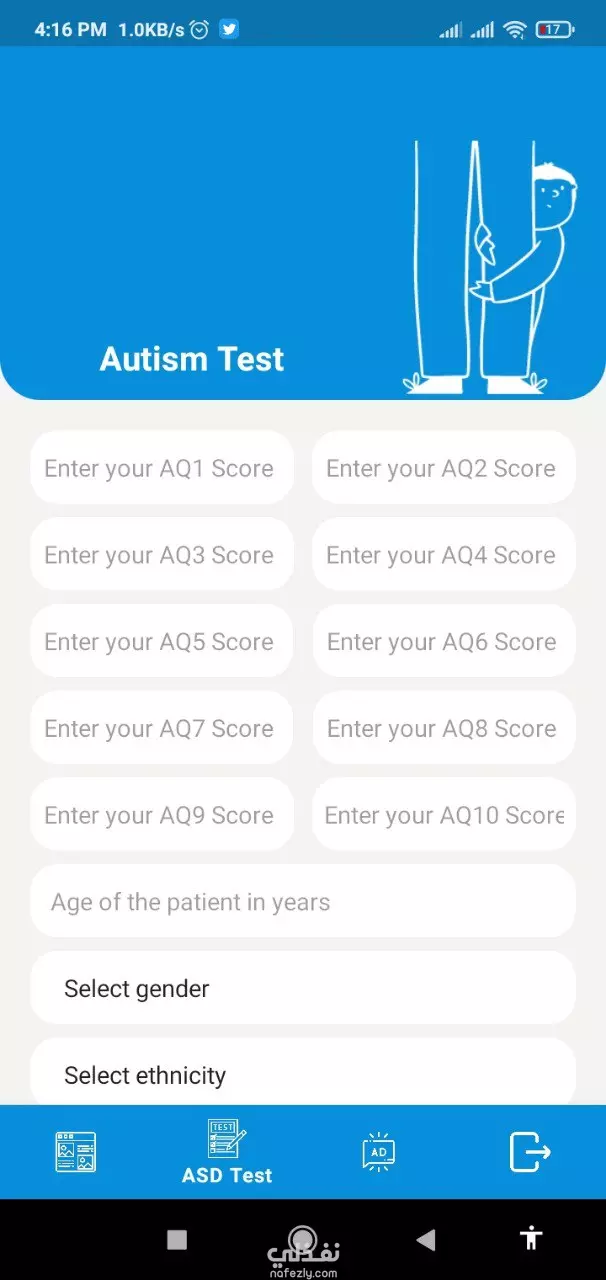Open the AD tab in bottom bar
Viewport: 606px width, 1280px height.
[379, 1152]
